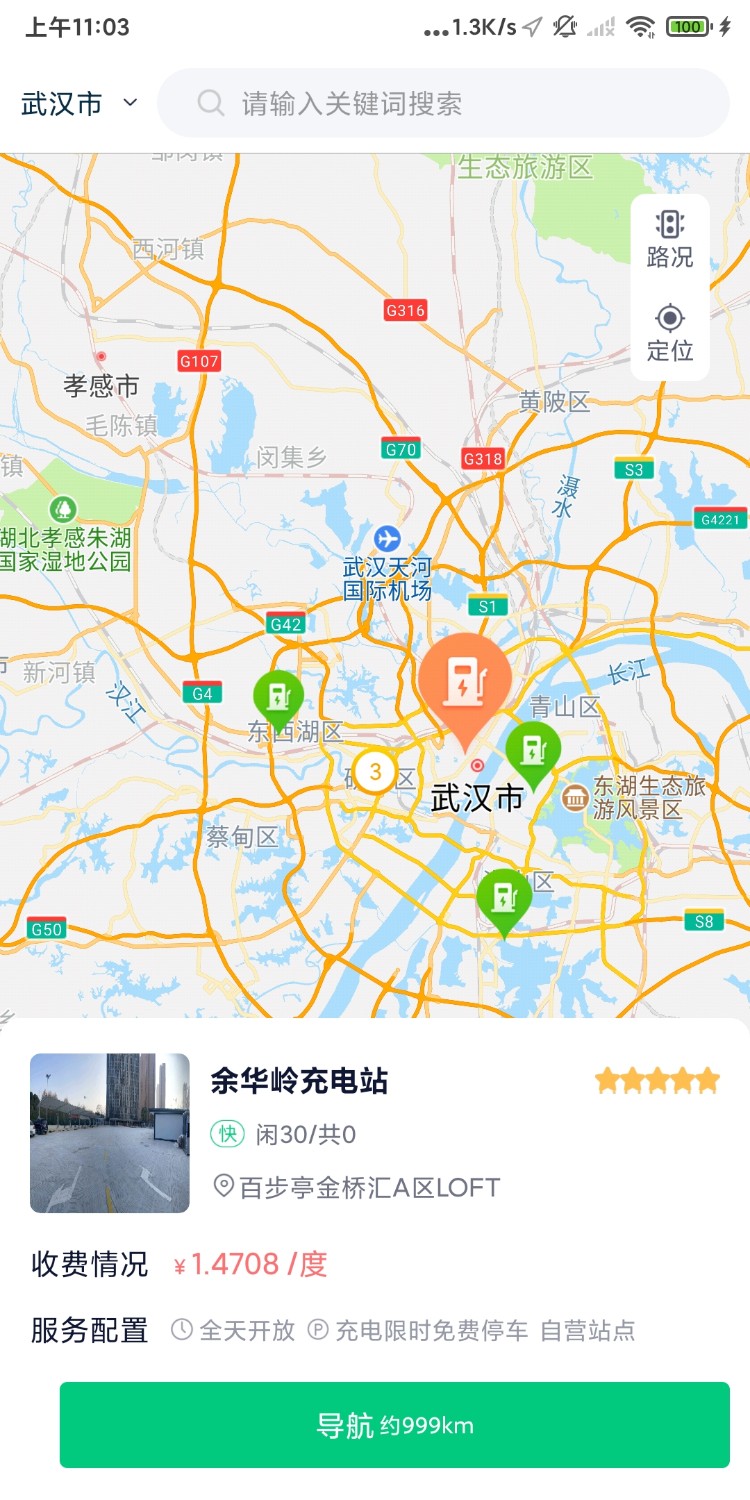Screen dimensions: 750x1500
Task: Toggle the 路况 traffic layer
Action: click(670, 240)
